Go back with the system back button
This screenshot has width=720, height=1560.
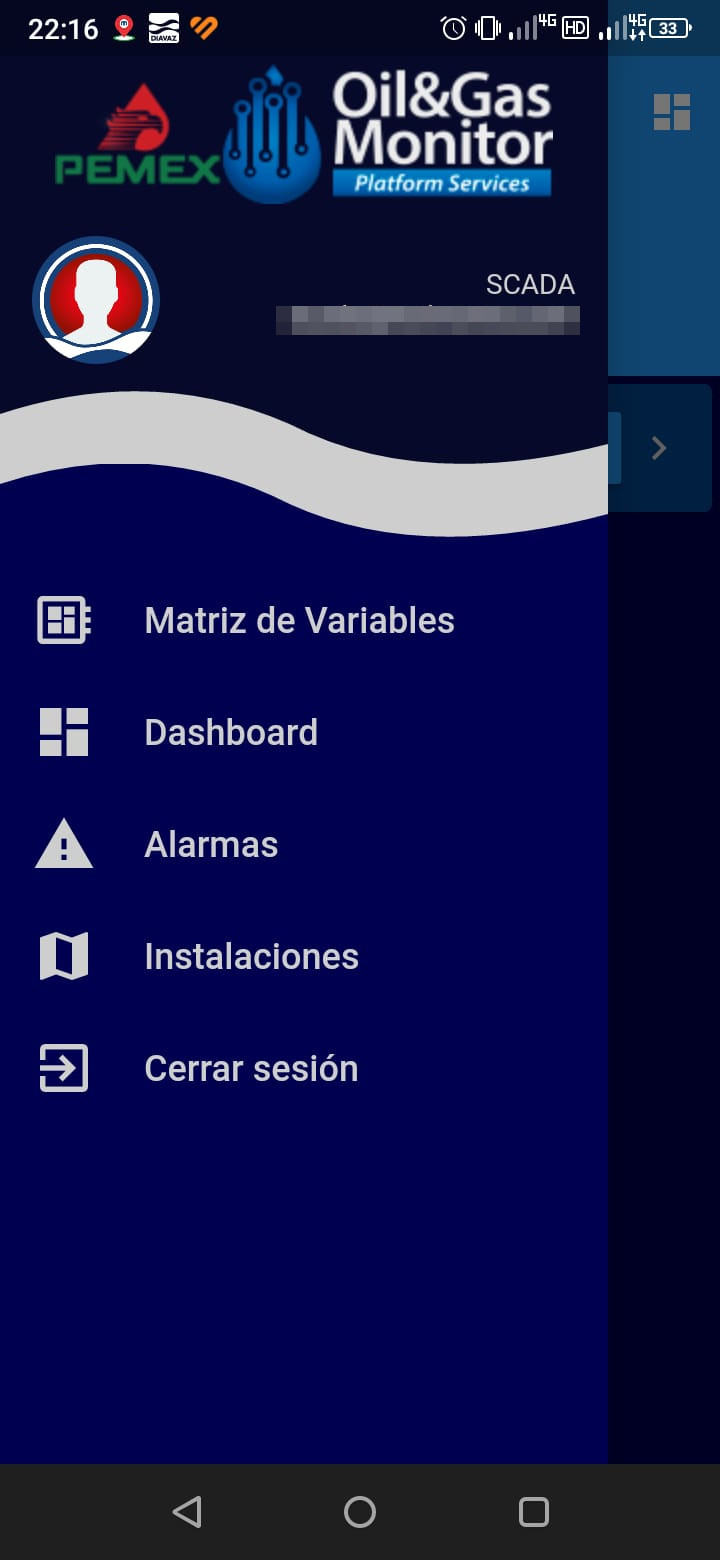(x=187, y=1511)
